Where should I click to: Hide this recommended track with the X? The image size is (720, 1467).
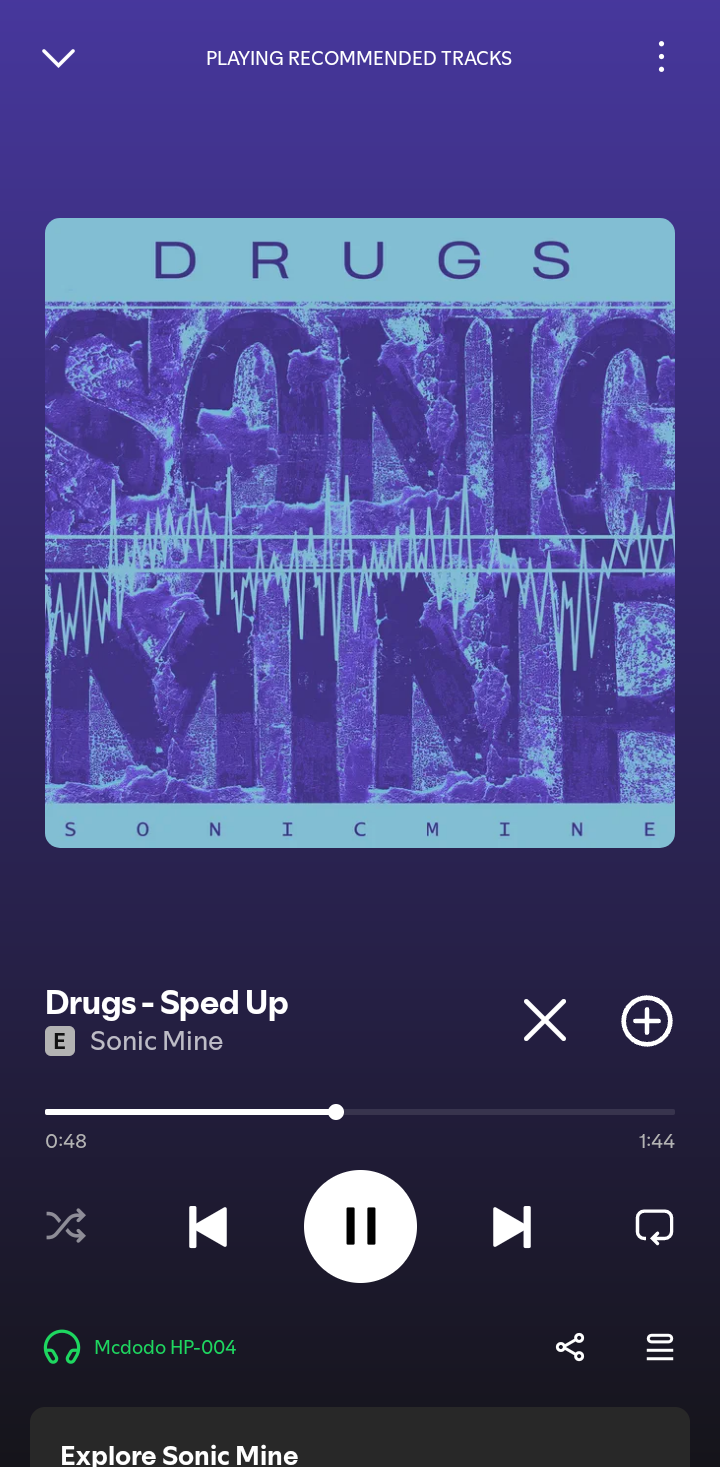pos(545,1021)
